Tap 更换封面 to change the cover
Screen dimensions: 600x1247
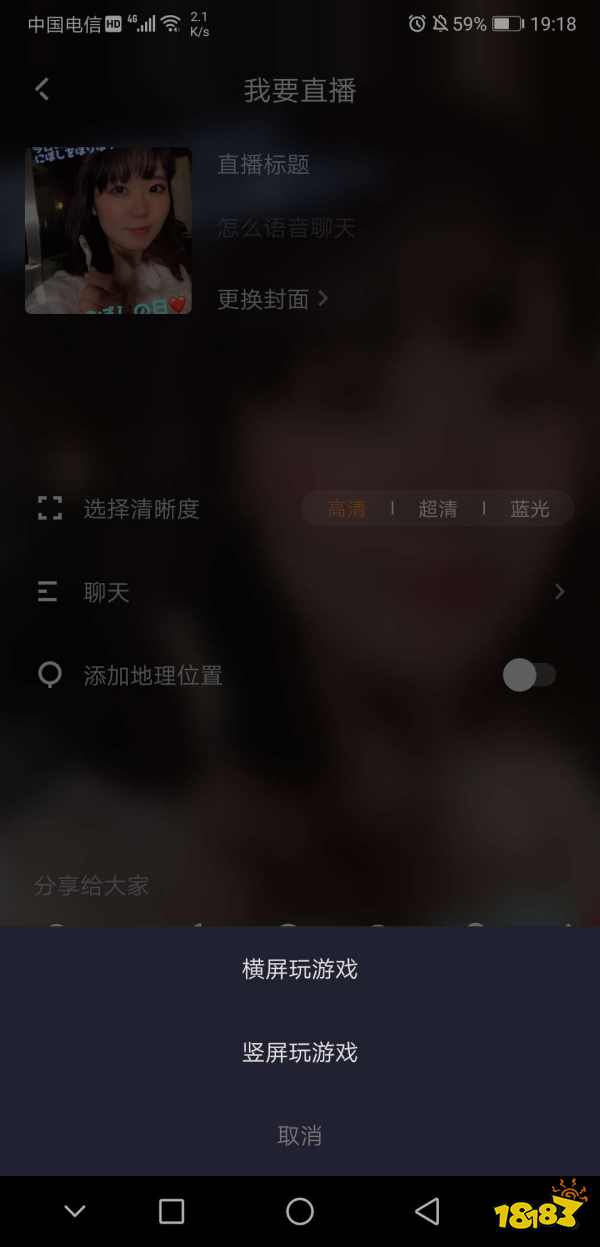[x=273, y=299]
